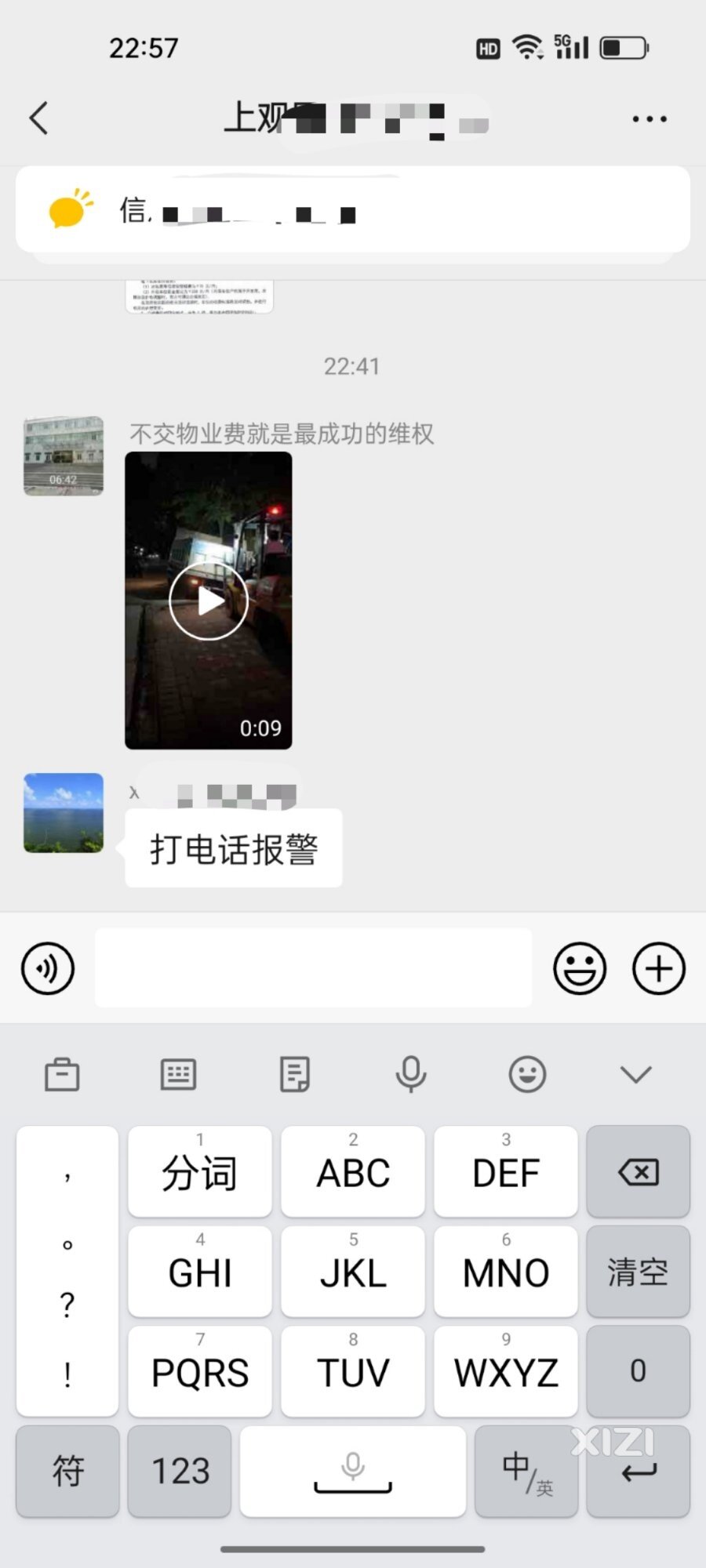Tap the 清空 clear key
This screenshot has width=706, height=1568.
[x=638, y=1272]
